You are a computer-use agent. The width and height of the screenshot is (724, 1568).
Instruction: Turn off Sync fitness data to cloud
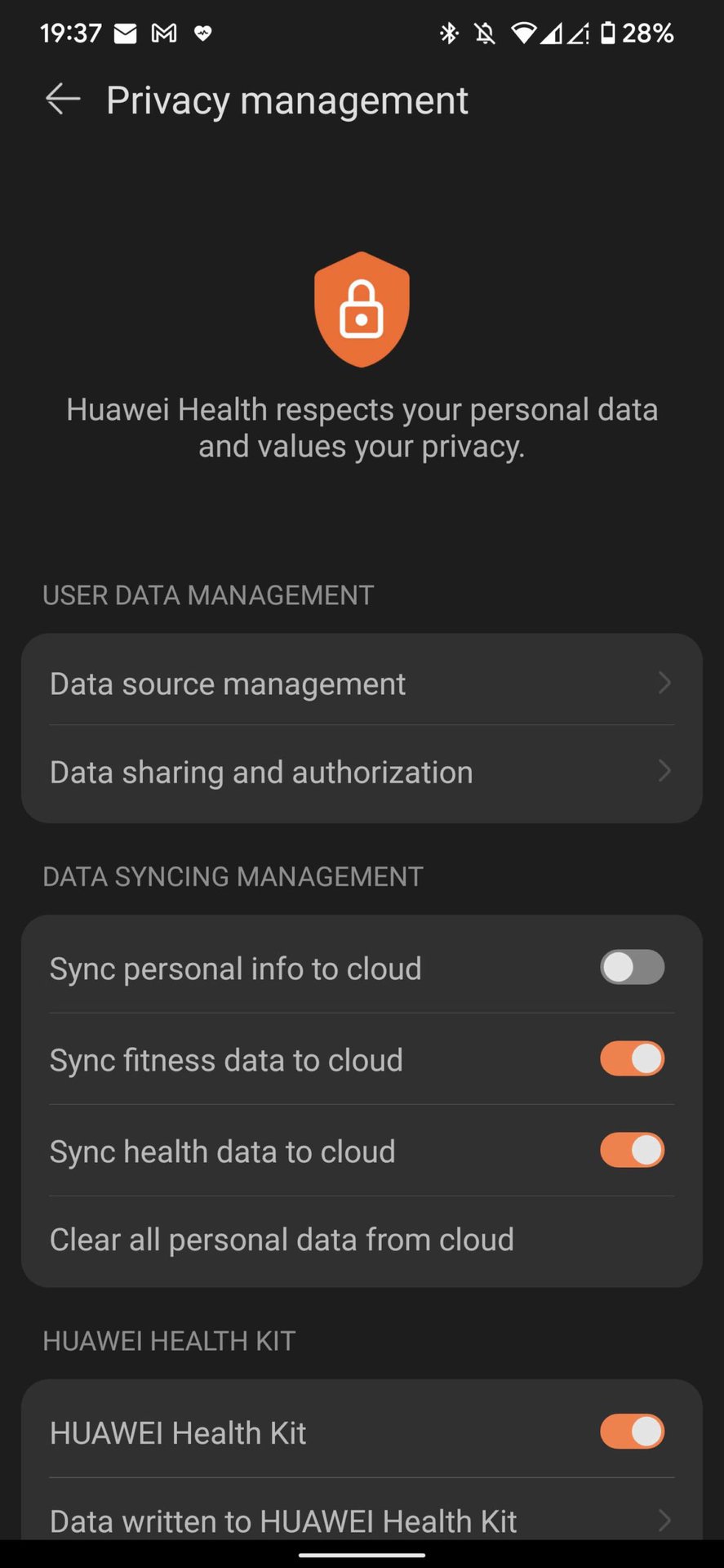632,1059
